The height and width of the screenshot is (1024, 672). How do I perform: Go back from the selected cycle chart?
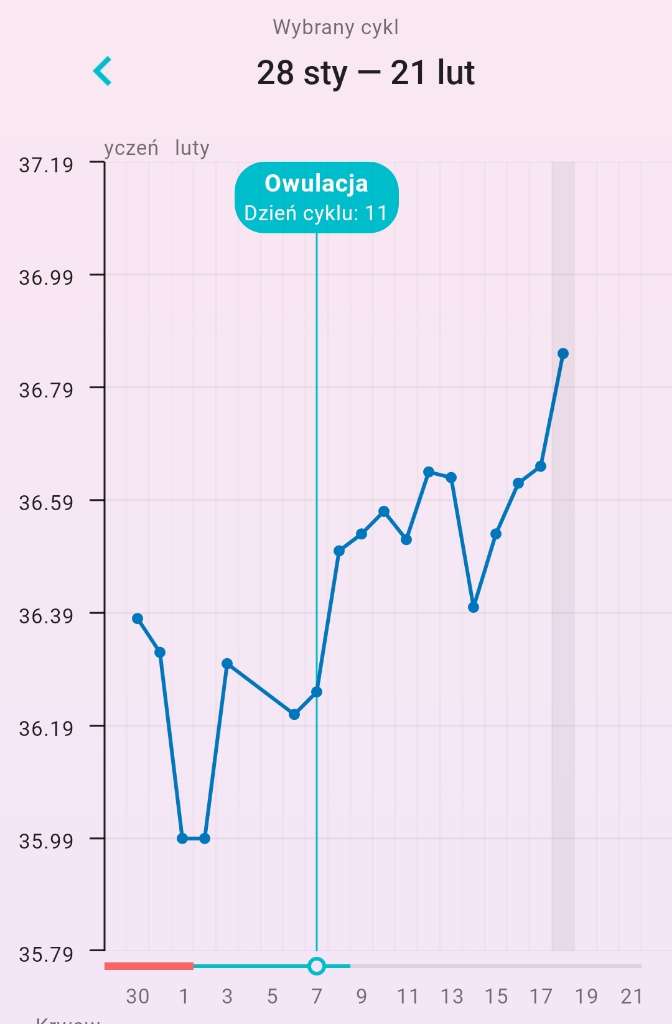click(102, 71)
